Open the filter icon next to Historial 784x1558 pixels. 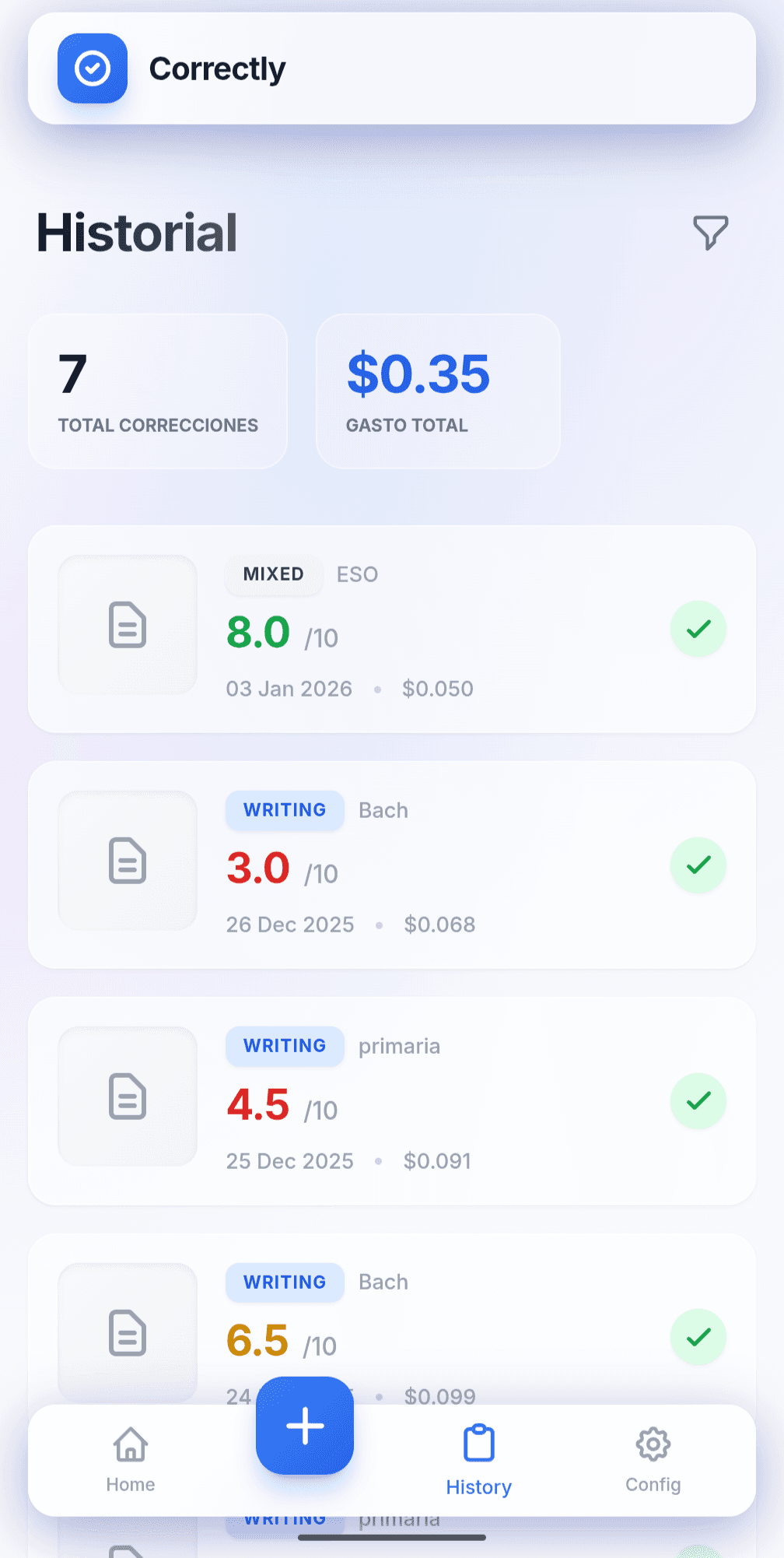(x=710, y=233)
